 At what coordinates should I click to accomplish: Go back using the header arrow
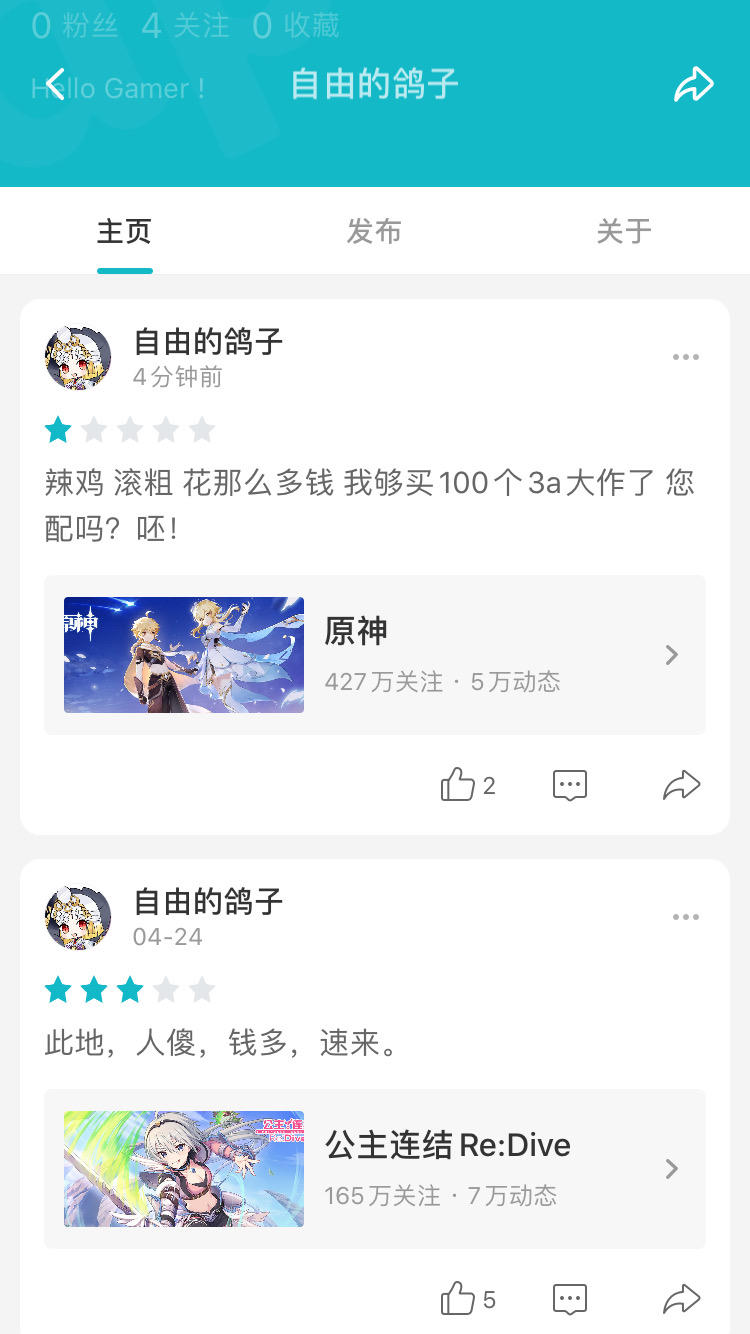pos(56,84)
